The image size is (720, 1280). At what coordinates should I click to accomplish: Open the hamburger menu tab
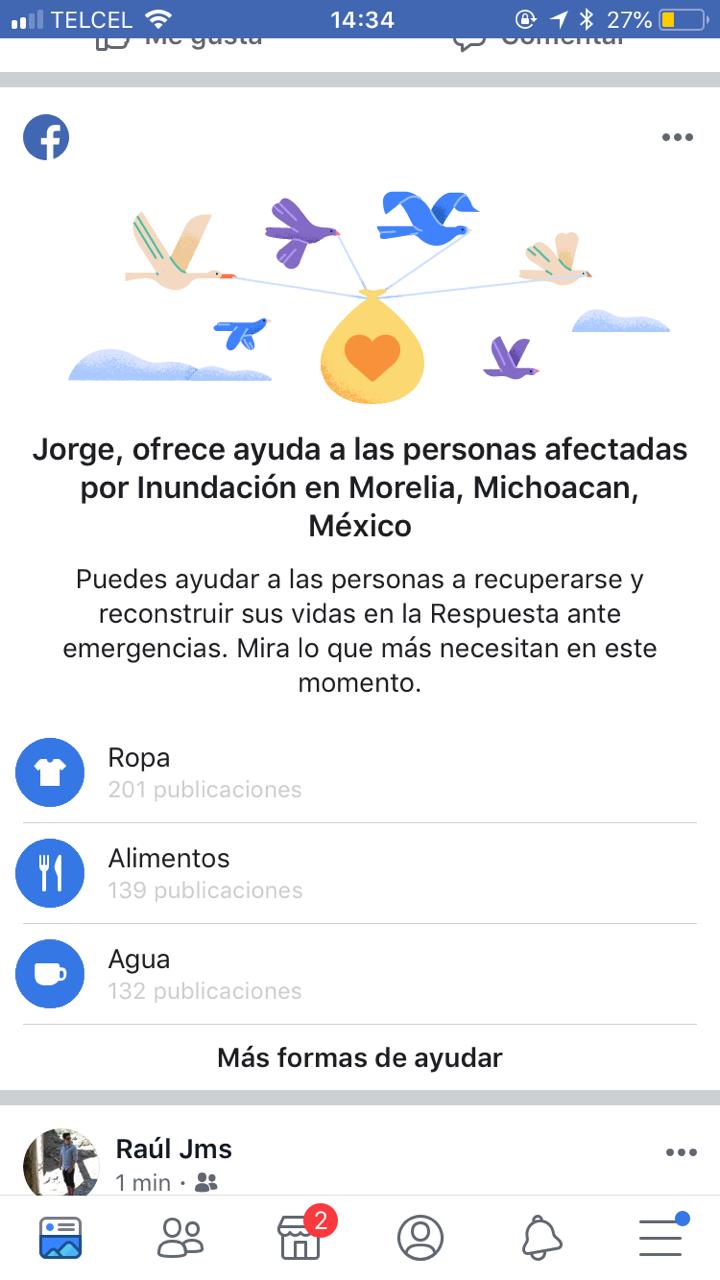[661, 1238]
